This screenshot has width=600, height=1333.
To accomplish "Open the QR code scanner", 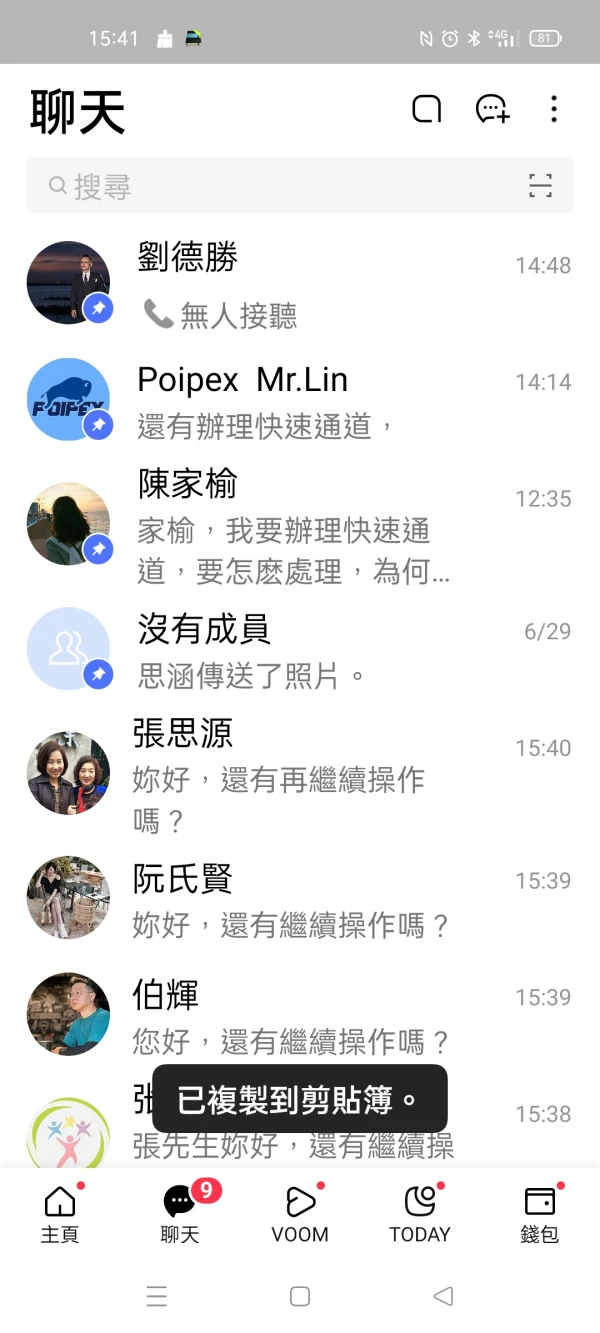I will [x=540, y=186].
